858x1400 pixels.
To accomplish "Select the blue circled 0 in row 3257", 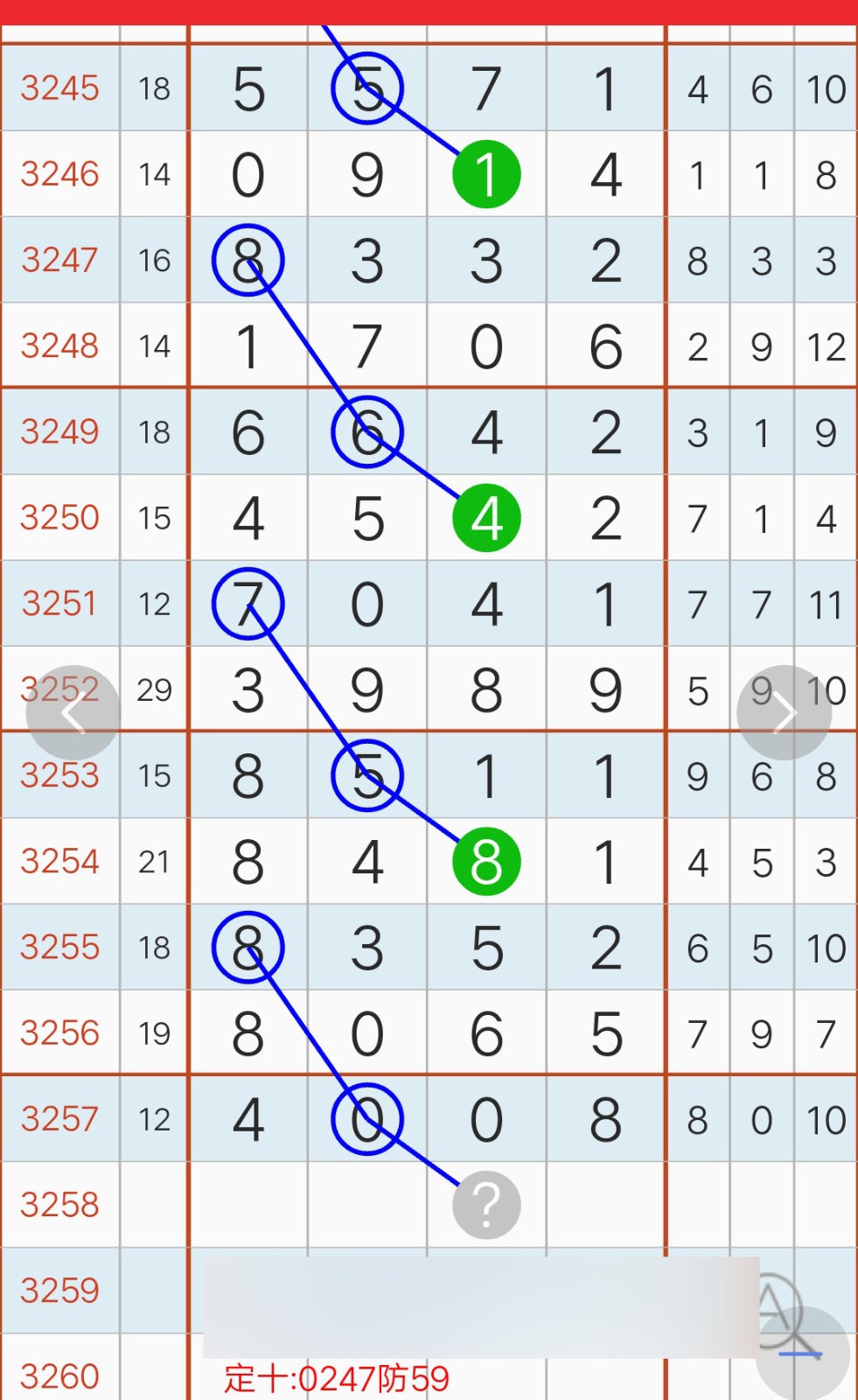I will [368, 1118].
